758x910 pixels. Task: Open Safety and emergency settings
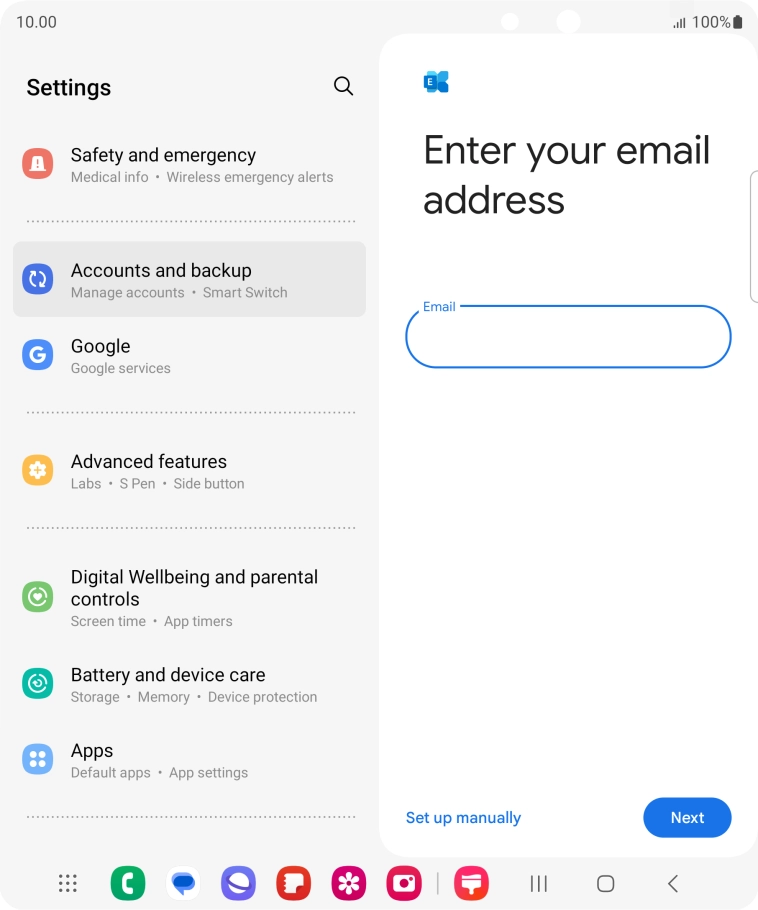tap(190, 165)
